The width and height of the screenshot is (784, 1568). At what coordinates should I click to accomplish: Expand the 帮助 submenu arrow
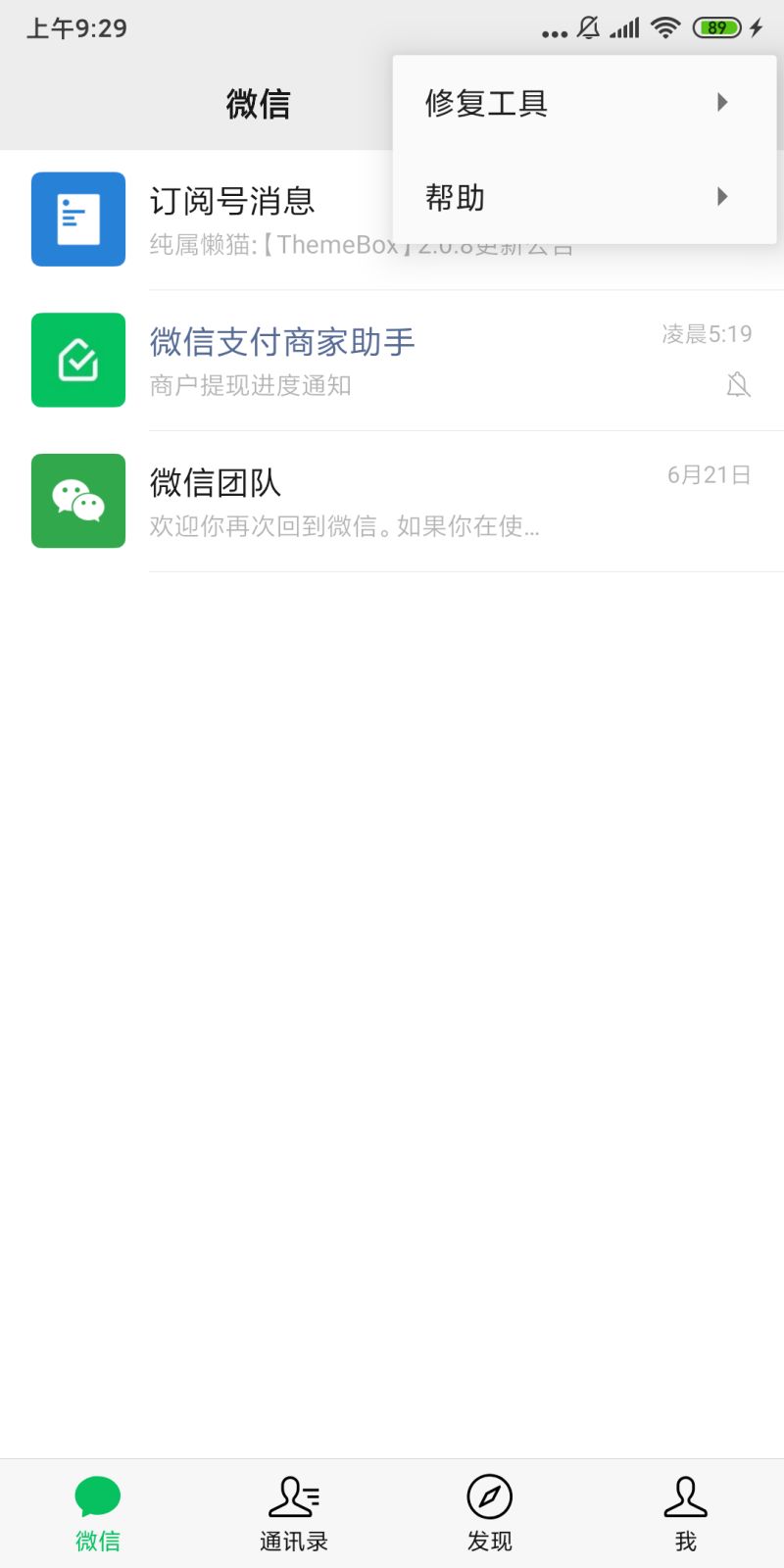722,197
